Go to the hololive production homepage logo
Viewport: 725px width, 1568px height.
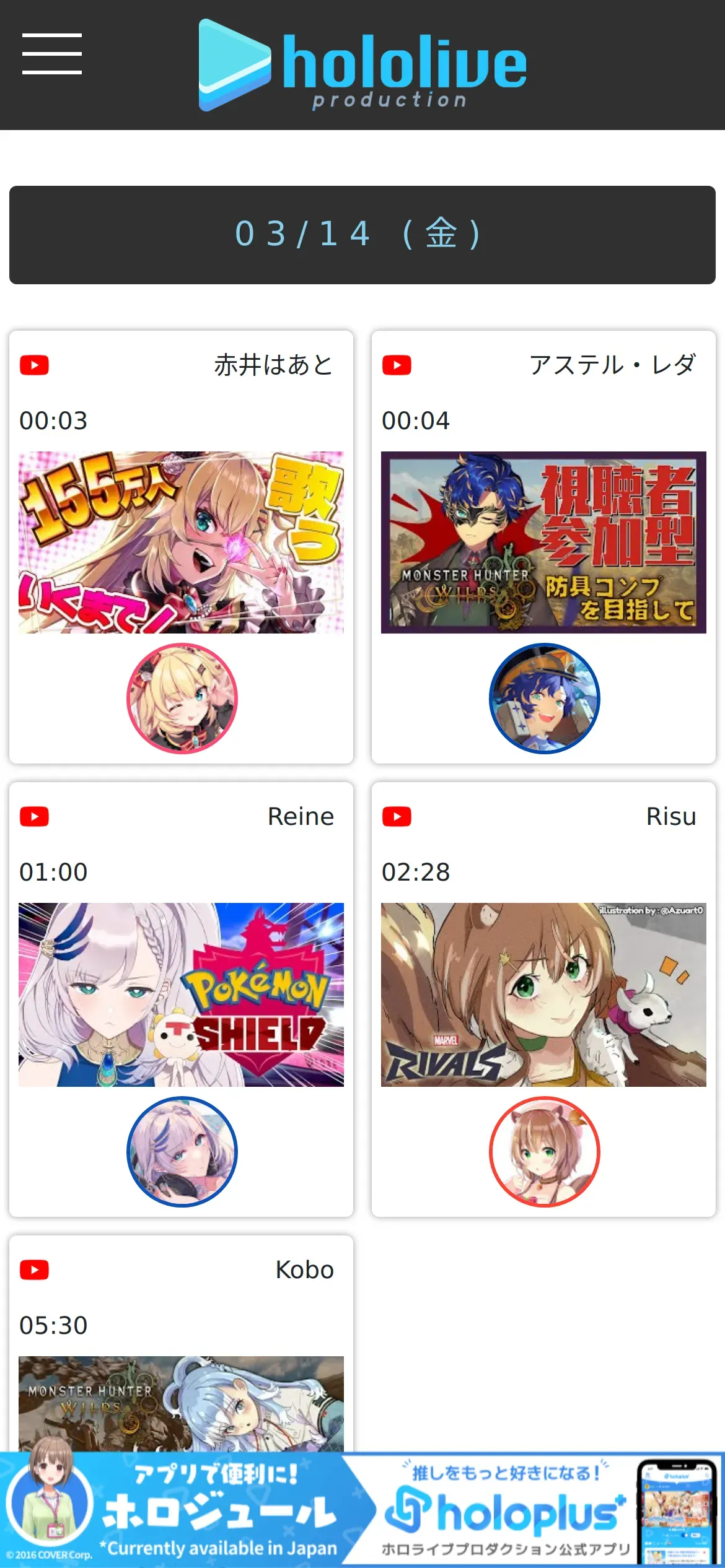coord(362,65)
